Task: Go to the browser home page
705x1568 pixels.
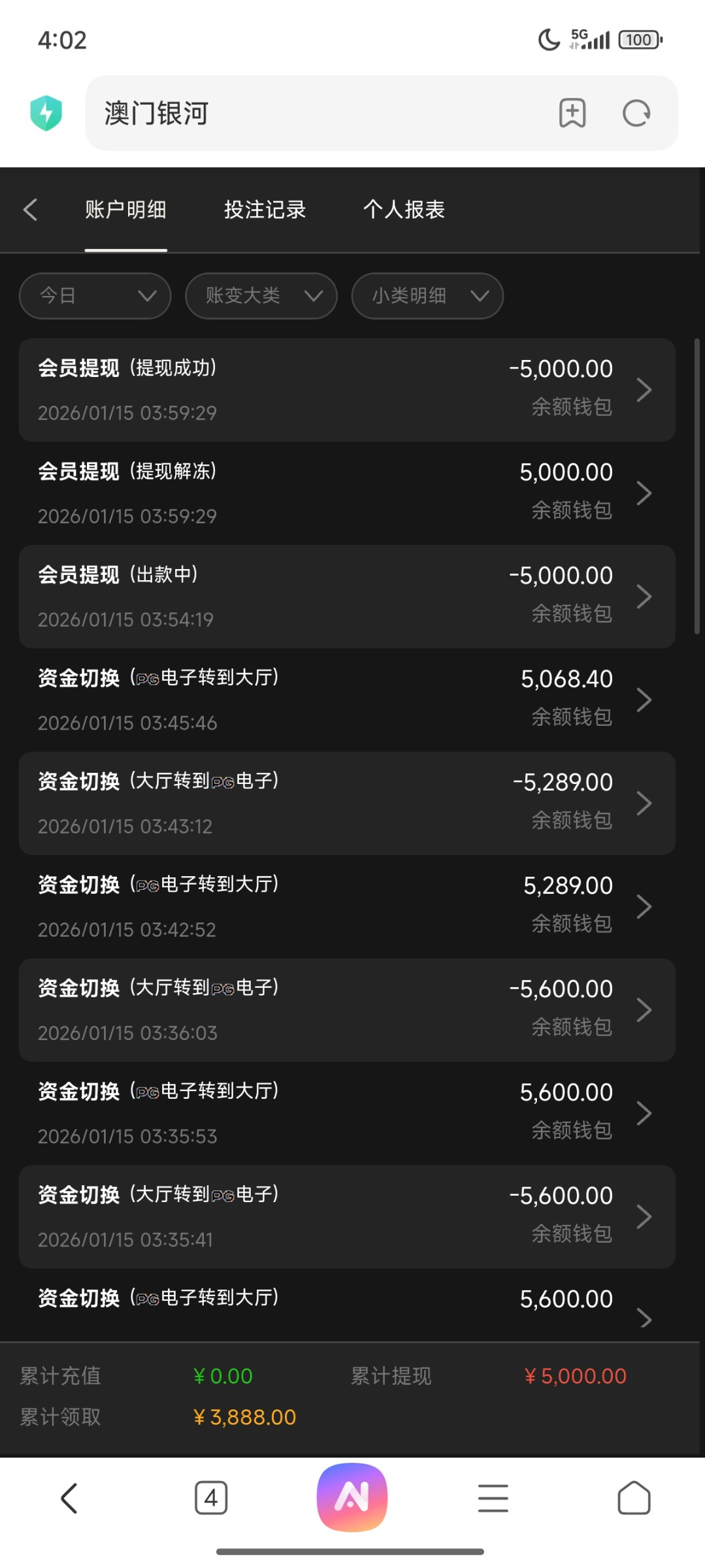Action: coord(633,1497)
